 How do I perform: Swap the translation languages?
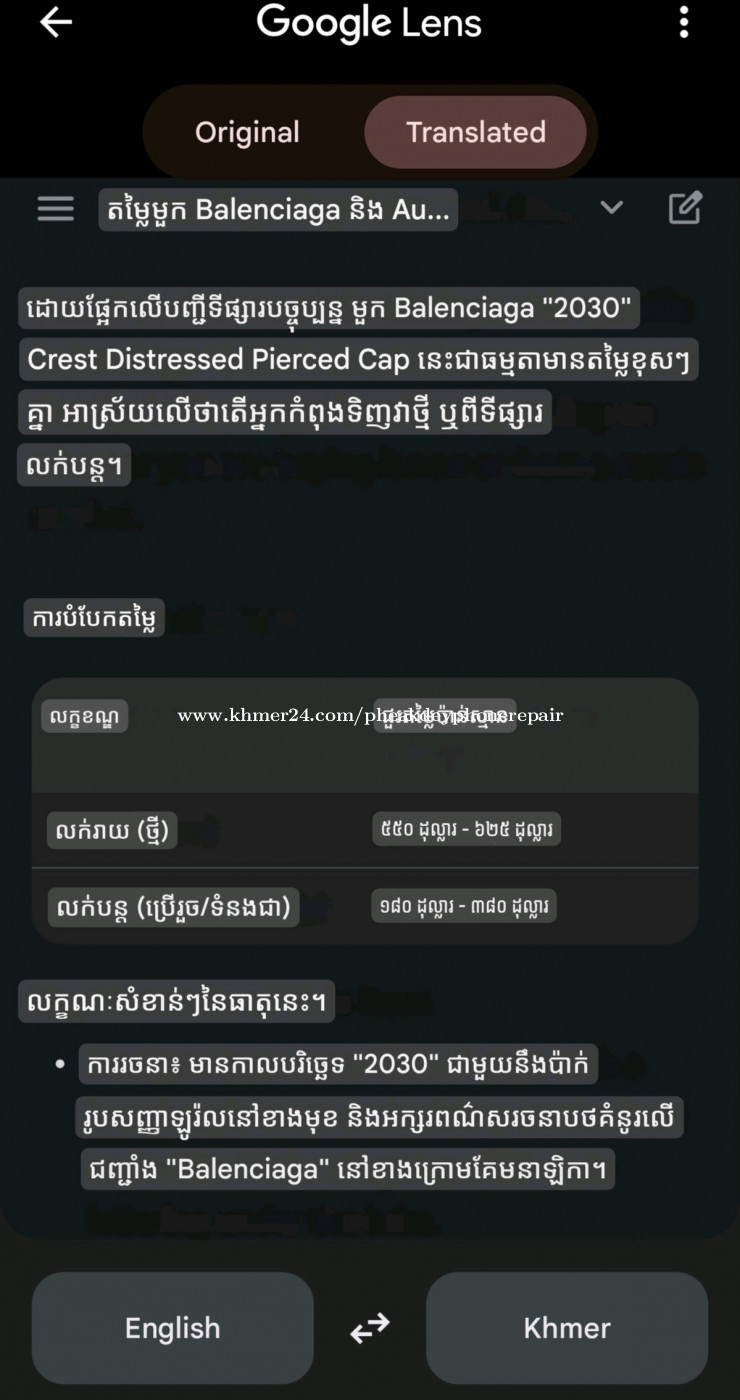pyautogui.click(x=369, y=1329)
